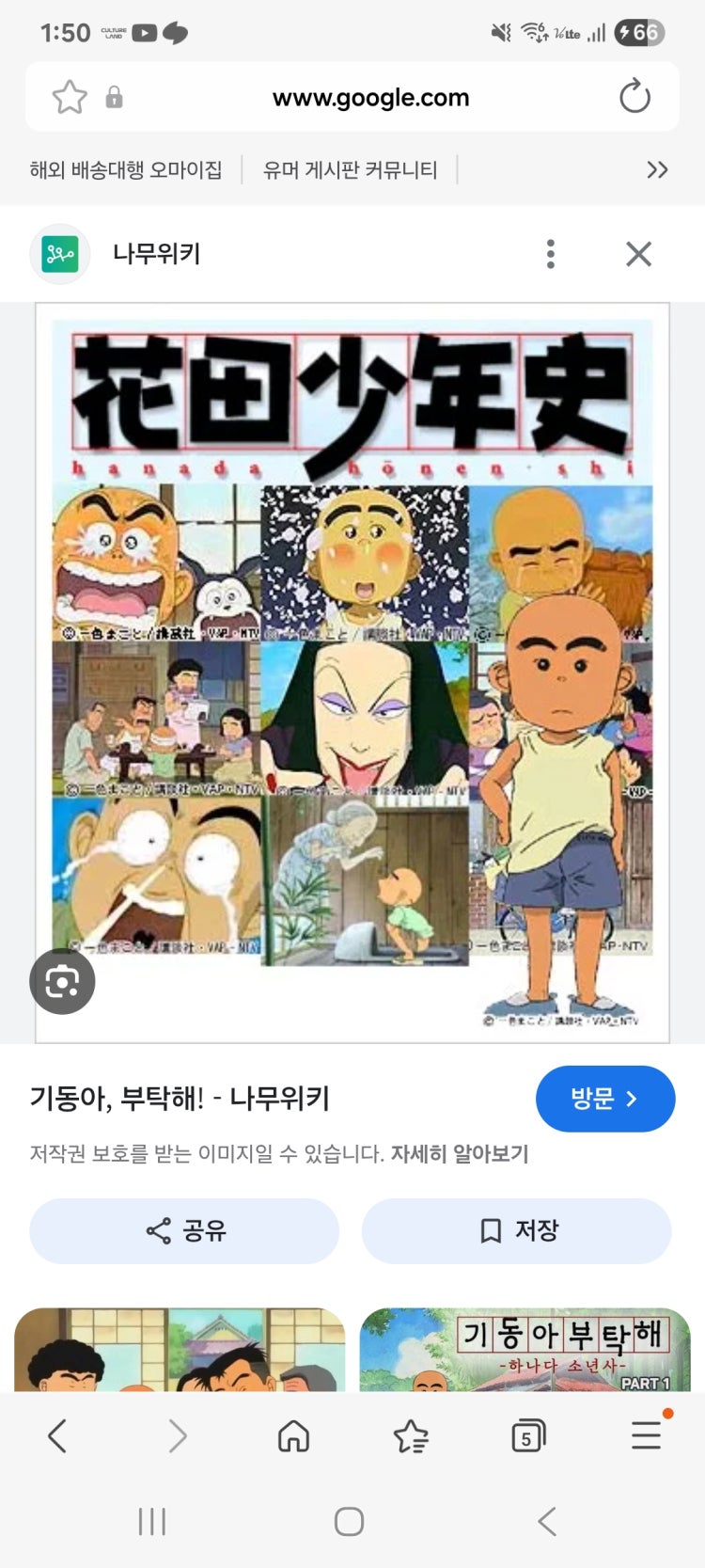Close the image preview
The image size is (705, 1568).
638,254
